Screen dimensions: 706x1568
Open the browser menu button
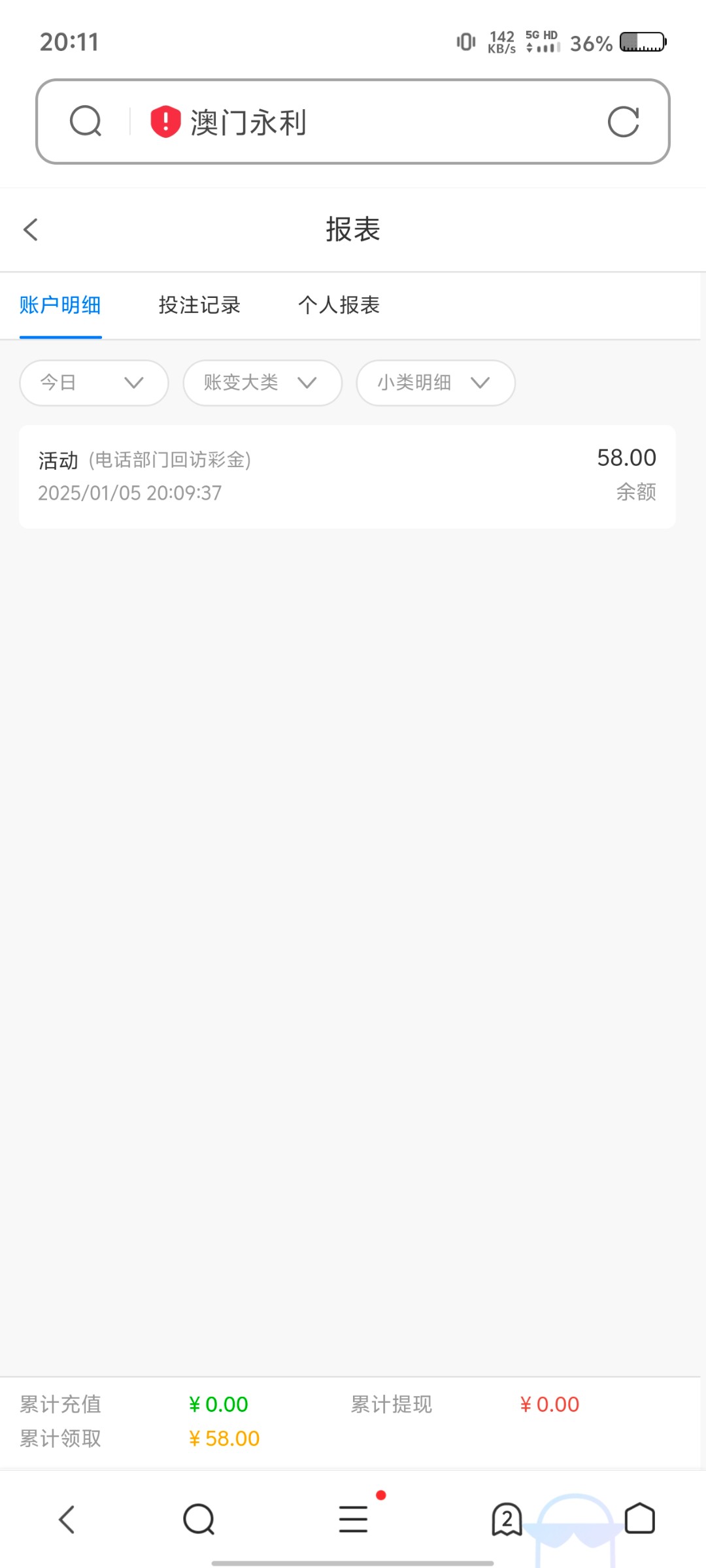click(353, 1518)
